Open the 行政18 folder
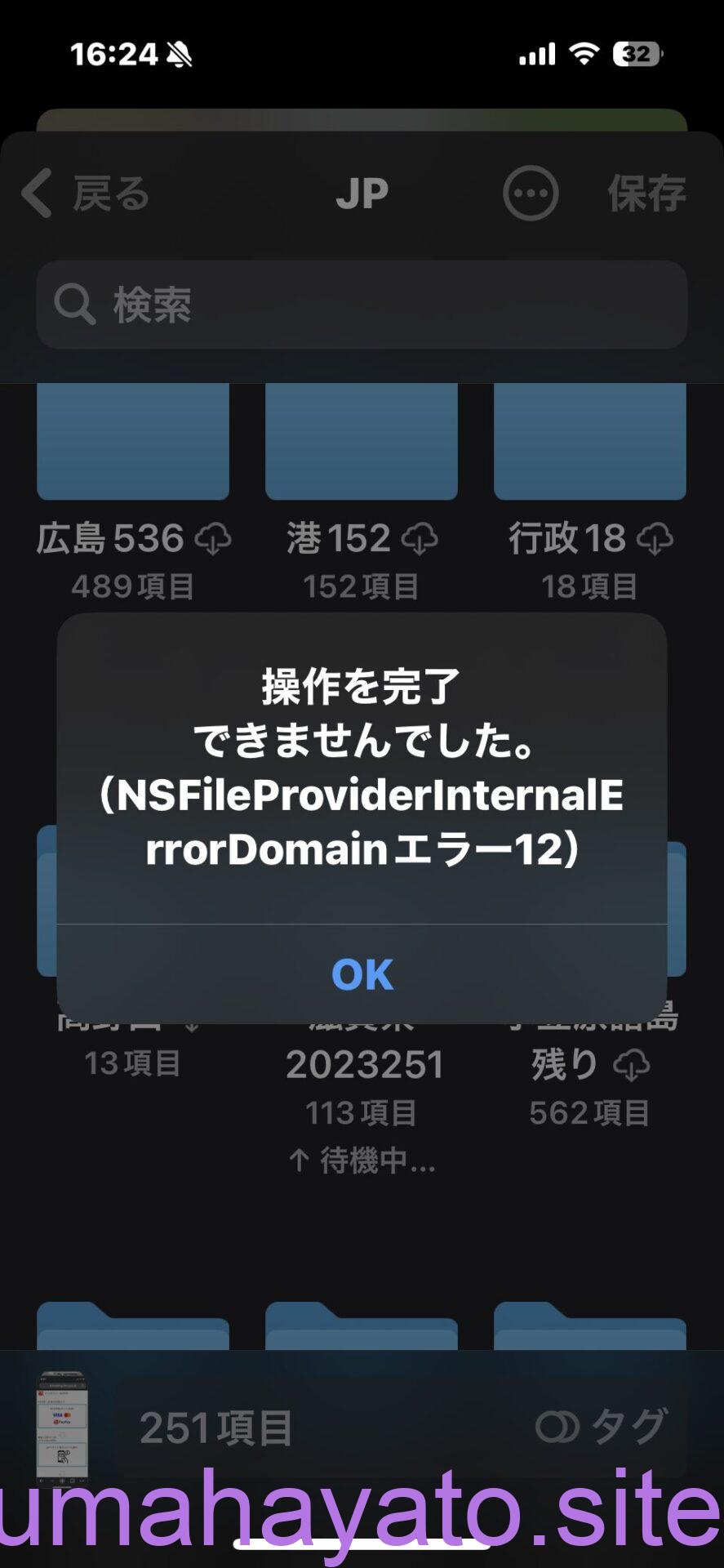The height and width of the screenshot is (1568, 724). (x=589, y=441)
